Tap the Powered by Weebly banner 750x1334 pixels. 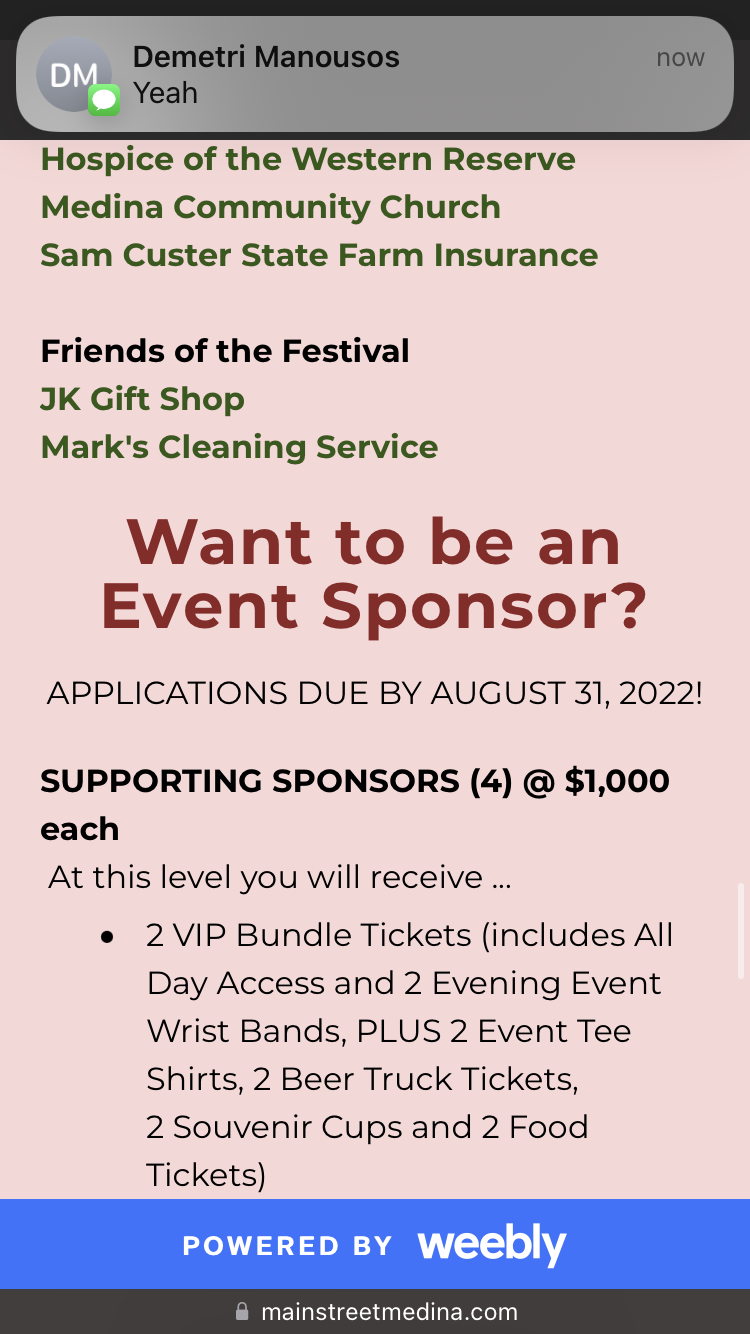coord(375,1245)
